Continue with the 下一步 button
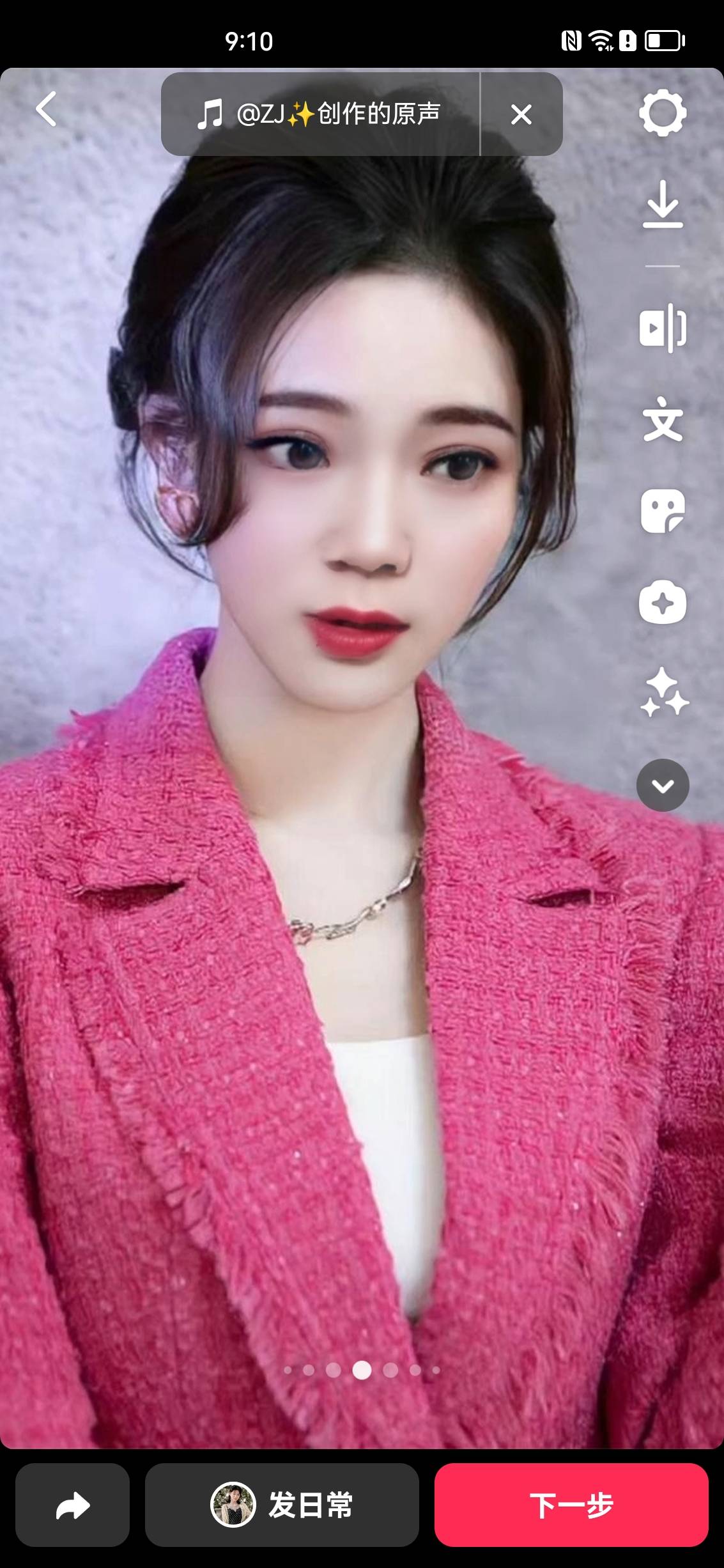This screenshot has width=724, height=1568. coord(571,1505)
